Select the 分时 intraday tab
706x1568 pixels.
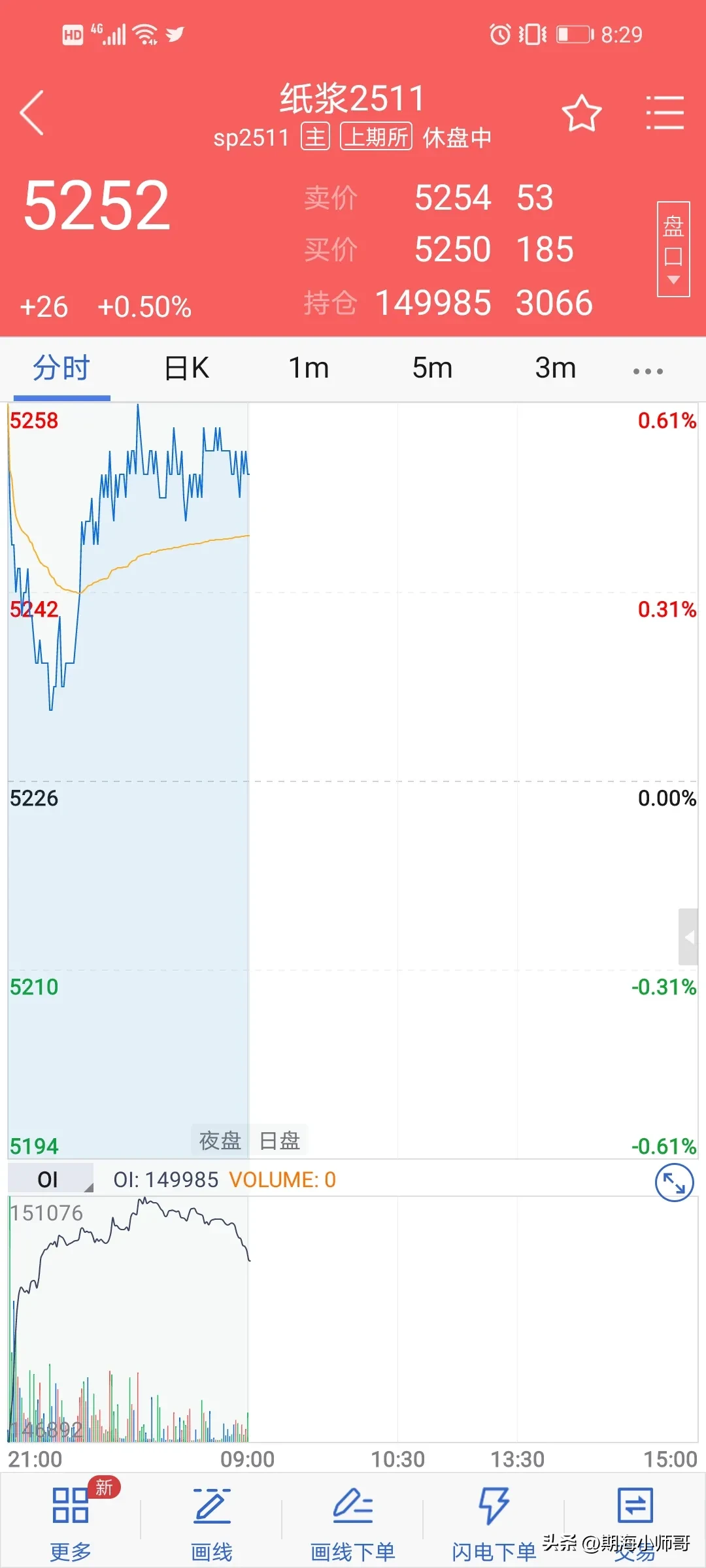pos(61,368)
